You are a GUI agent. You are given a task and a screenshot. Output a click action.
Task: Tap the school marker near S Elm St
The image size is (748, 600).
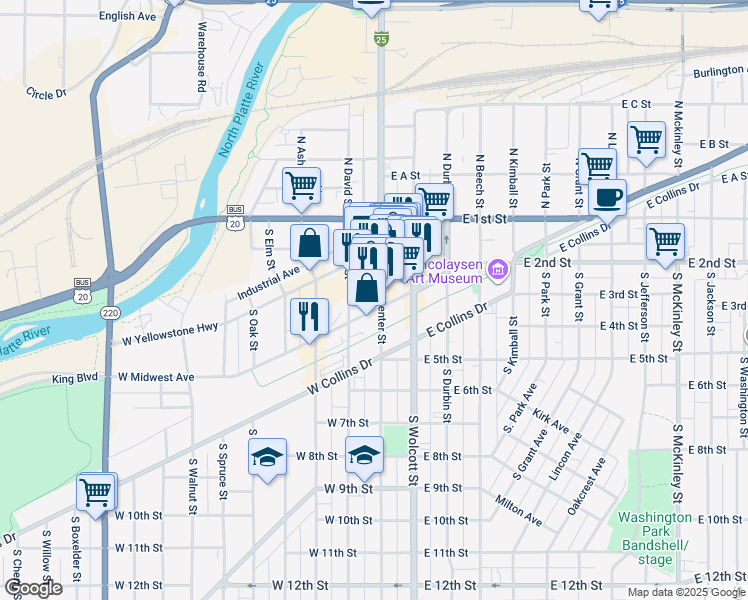[267, 456]
